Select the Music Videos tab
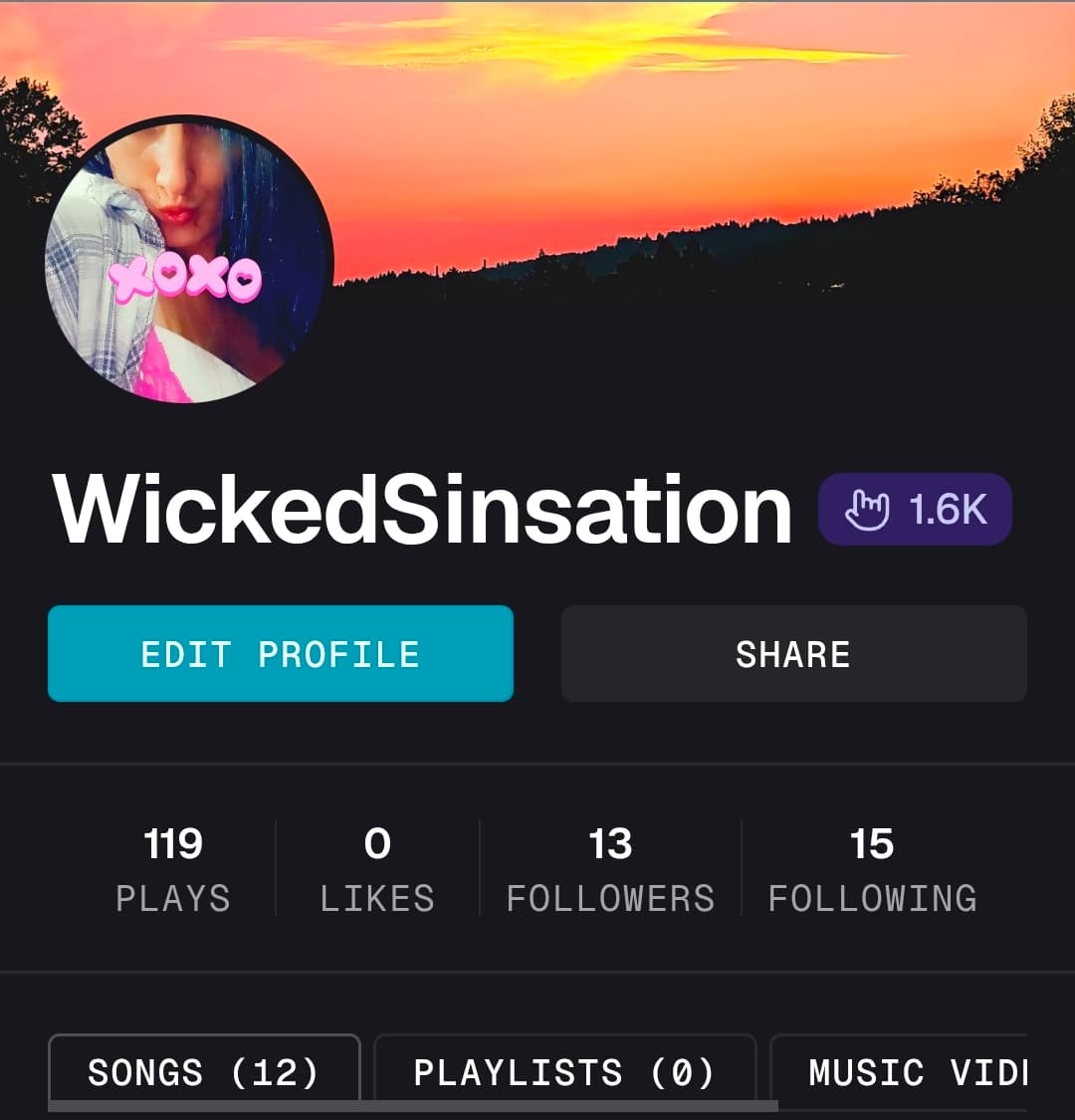This screenshot has height=1120, width=1075. [x=901, y=1072]
